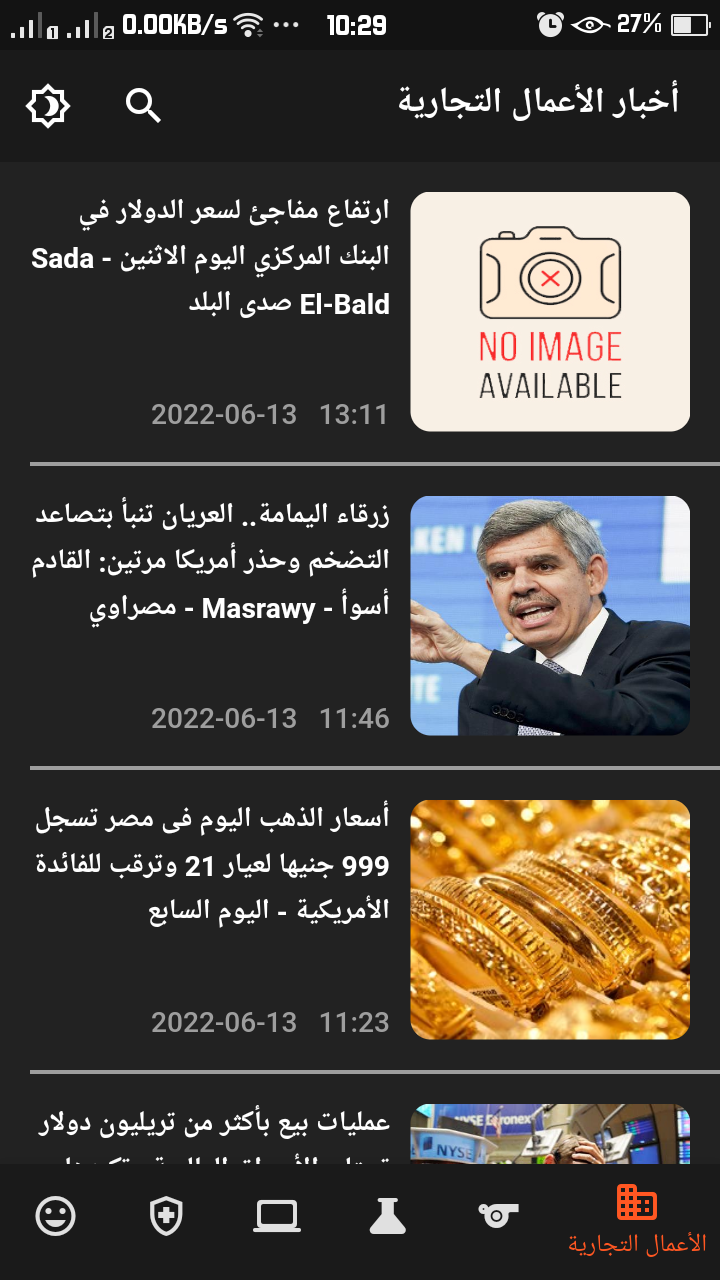Tap the gold bracelets photo thumbnail
This screenshot has width=720, height=1280.
point(549,918)
